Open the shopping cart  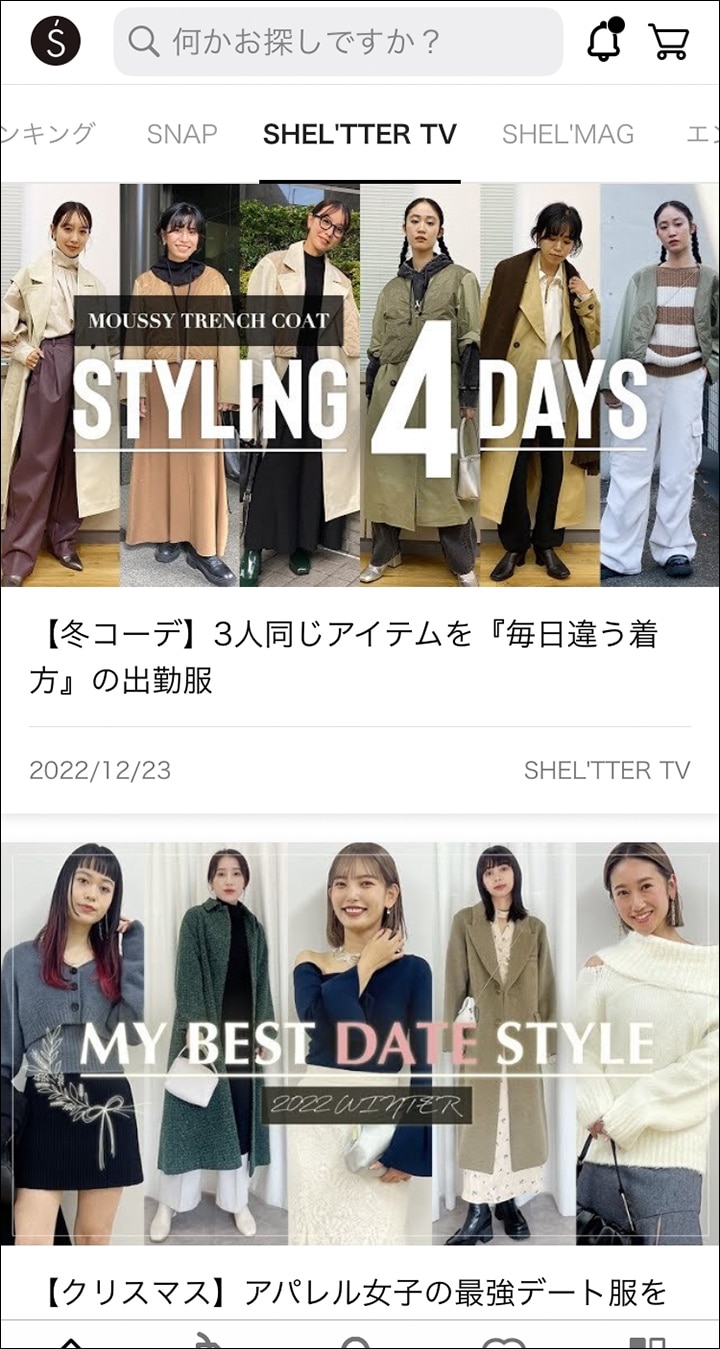667,42
